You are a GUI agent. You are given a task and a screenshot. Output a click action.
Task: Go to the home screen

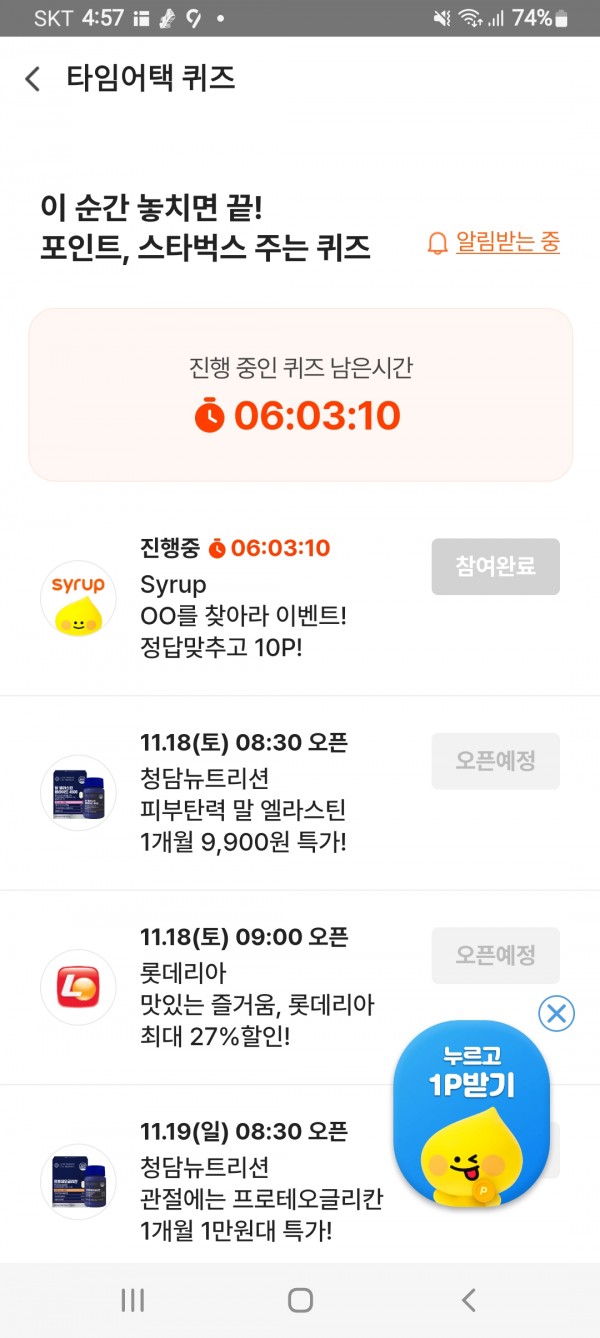tap(300, 1300)
